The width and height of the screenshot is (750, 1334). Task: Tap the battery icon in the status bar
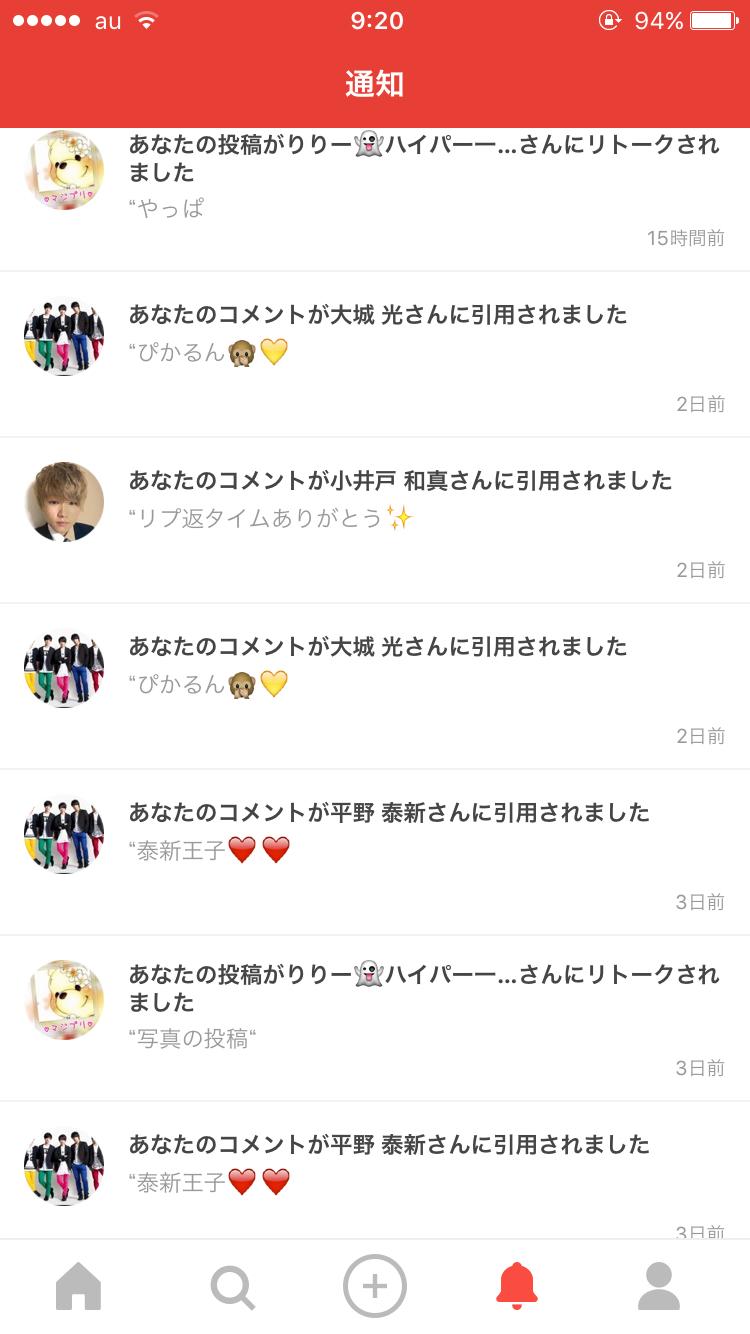click(712, 18)
